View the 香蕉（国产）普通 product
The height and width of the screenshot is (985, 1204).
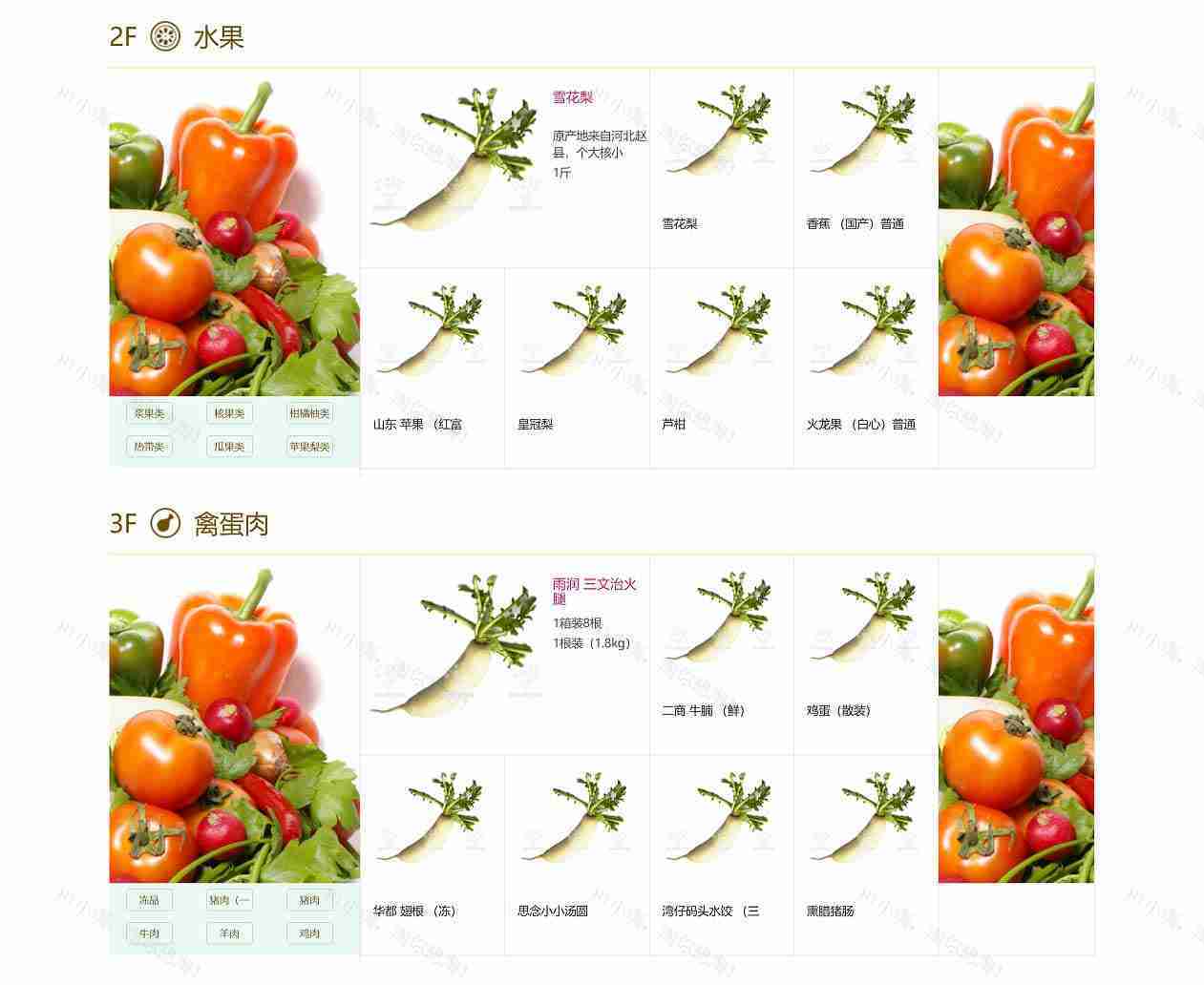[x=855, y=224]
